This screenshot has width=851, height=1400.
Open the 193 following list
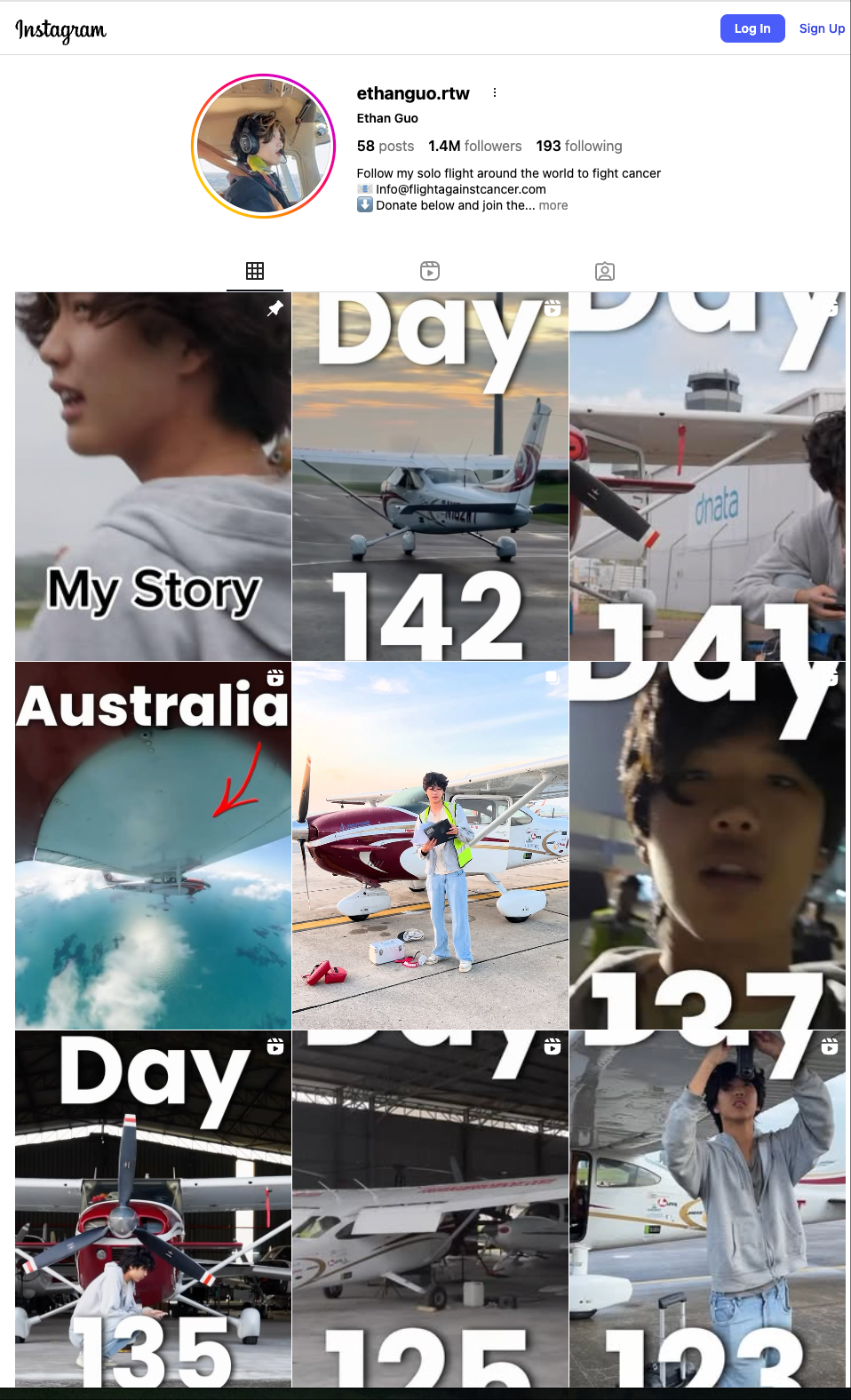pos(578,146)
